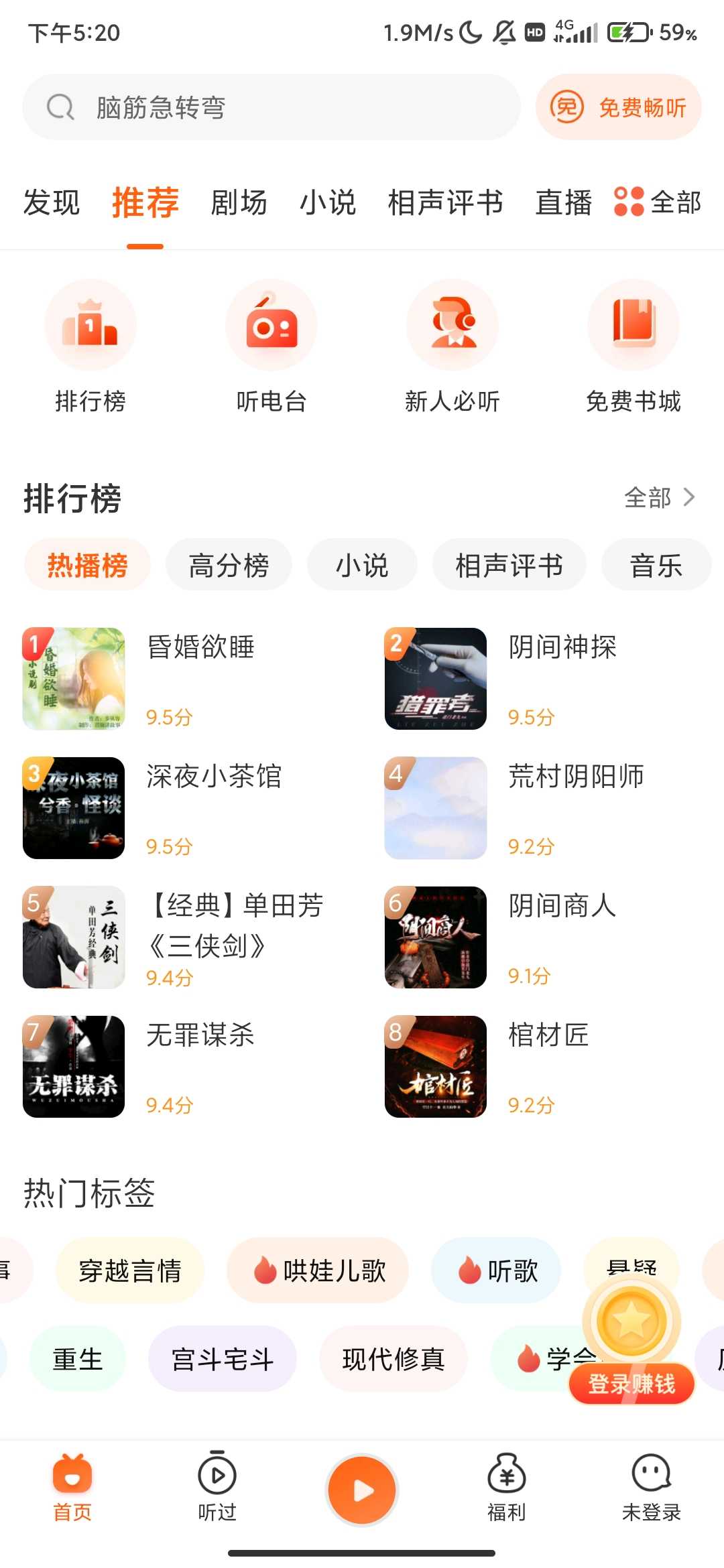Tap the 免费畅听 button
This screenshot has width=724, height=1568.
click(617, 107)
